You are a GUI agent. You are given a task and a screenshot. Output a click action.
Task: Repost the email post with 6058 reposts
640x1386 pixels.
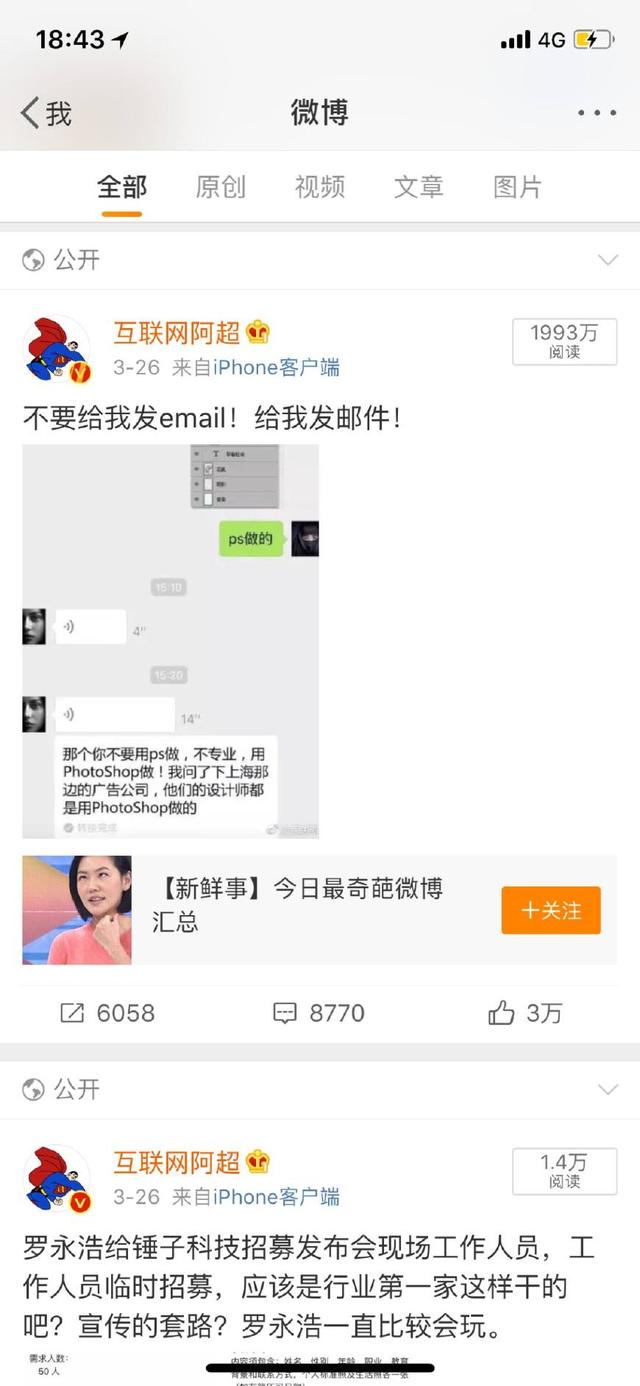pyautogui.click(x=108, y=1013)
